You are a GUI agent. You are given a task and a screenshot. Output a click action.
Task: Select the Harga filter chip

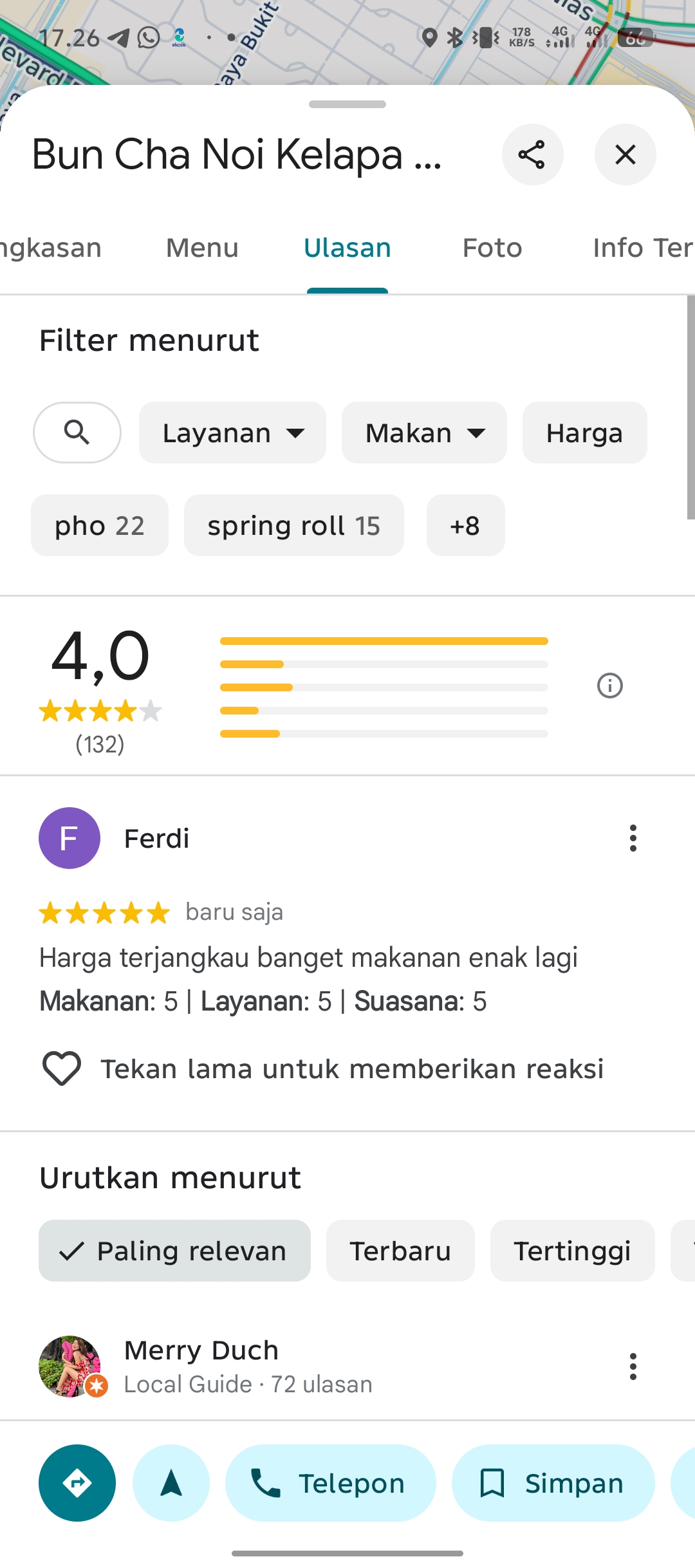click(584, 433)
